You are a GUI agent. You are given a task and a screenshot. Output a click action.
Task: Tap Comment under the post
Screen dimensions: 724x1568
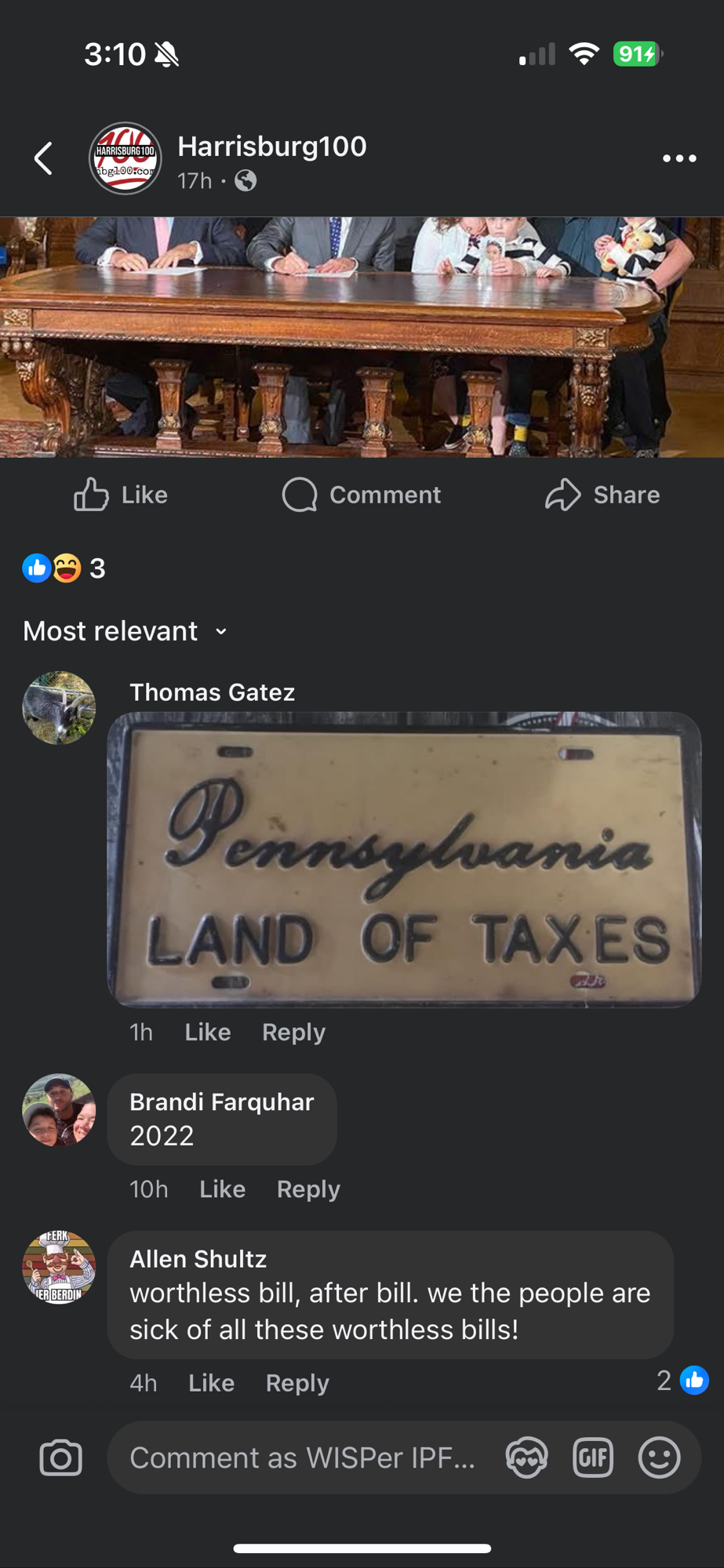[x=362, y=495]
